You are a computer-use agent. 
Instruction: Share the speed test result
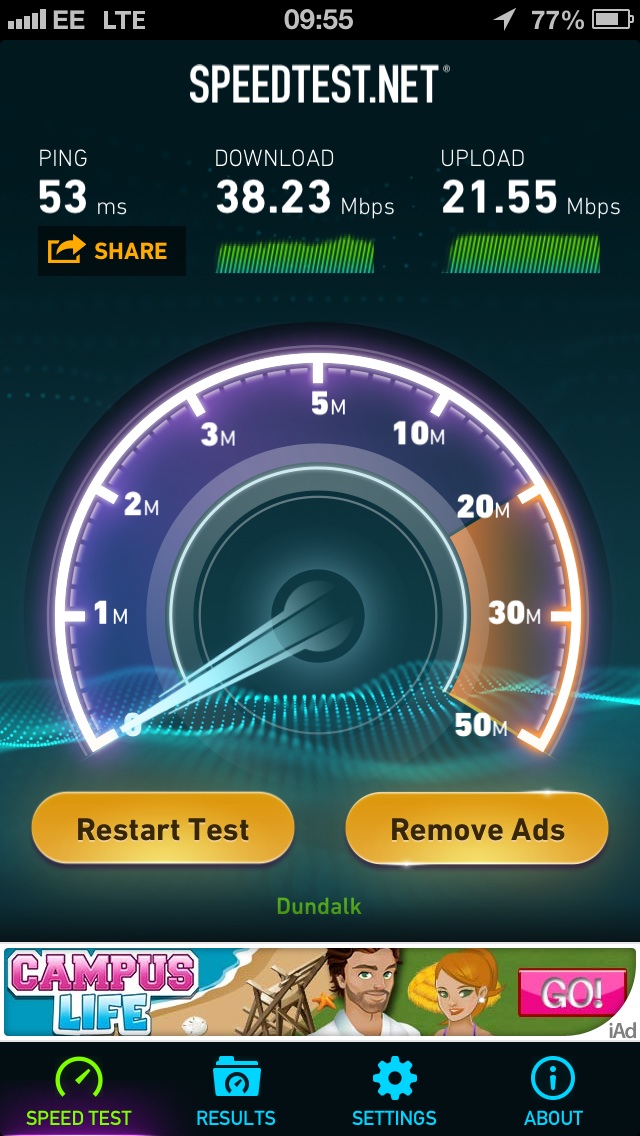(x=112, y=251)
